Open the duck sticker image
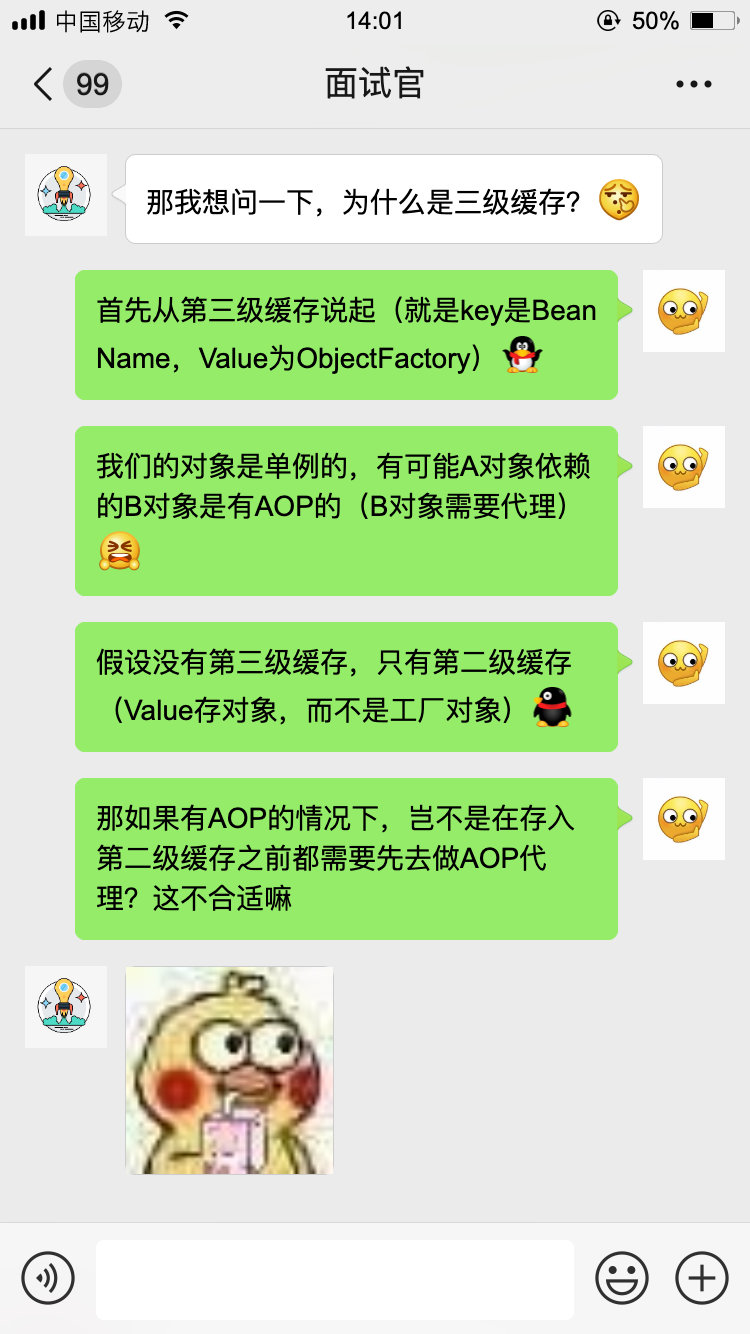750x1334 pixels. (x=229, y=1069)
